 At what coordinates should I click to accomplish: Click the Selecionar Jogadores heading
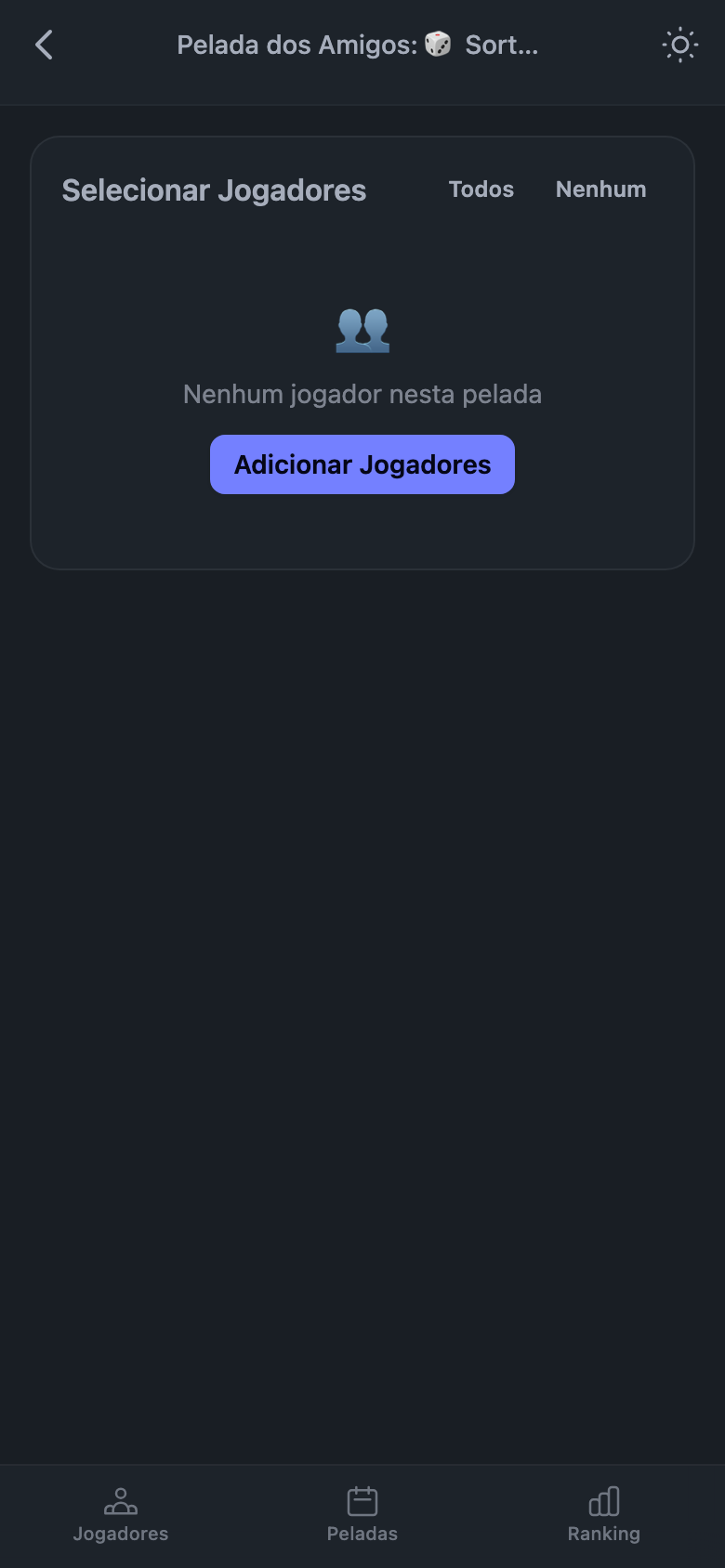click(214, 189)
